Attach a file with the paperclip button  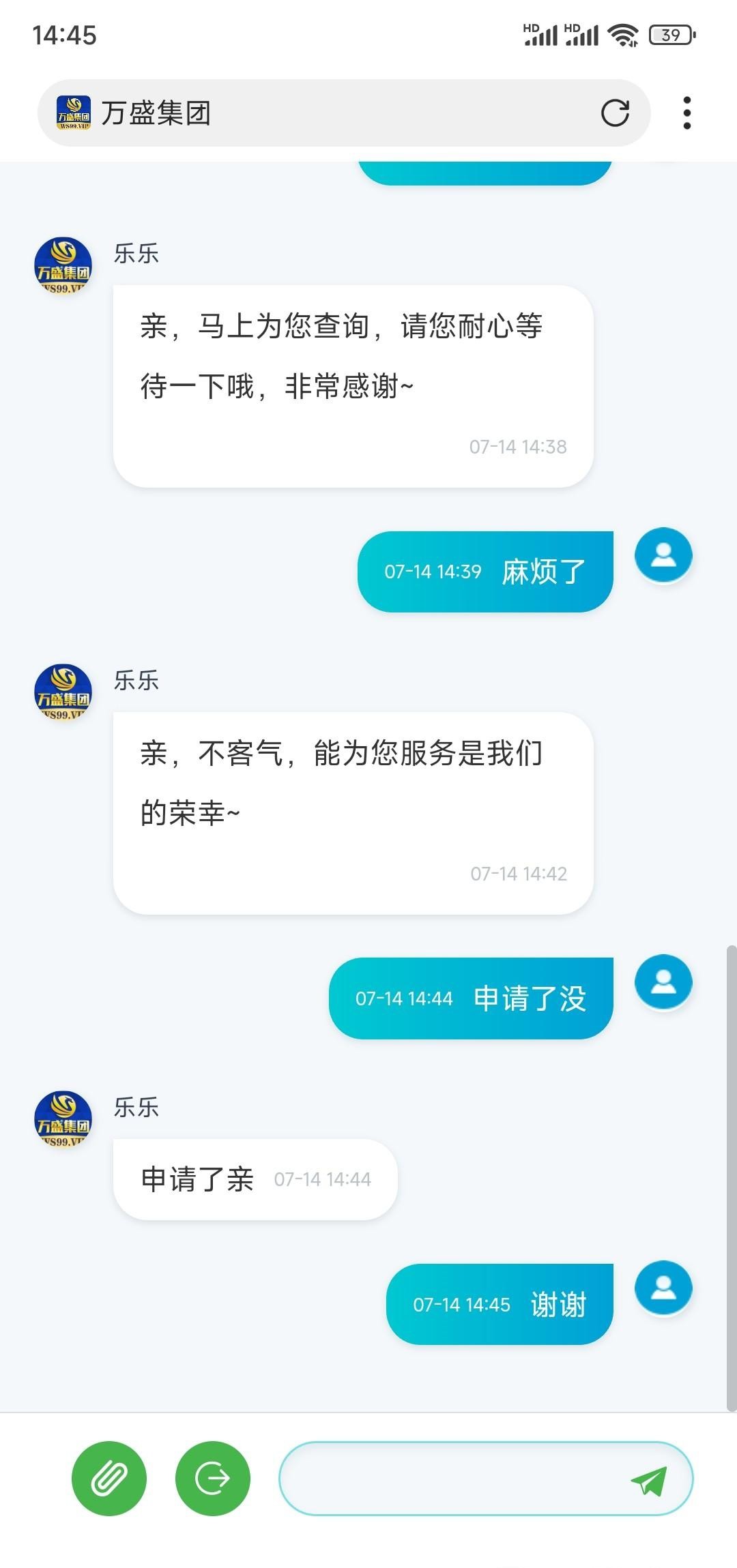pos(109,1479)
